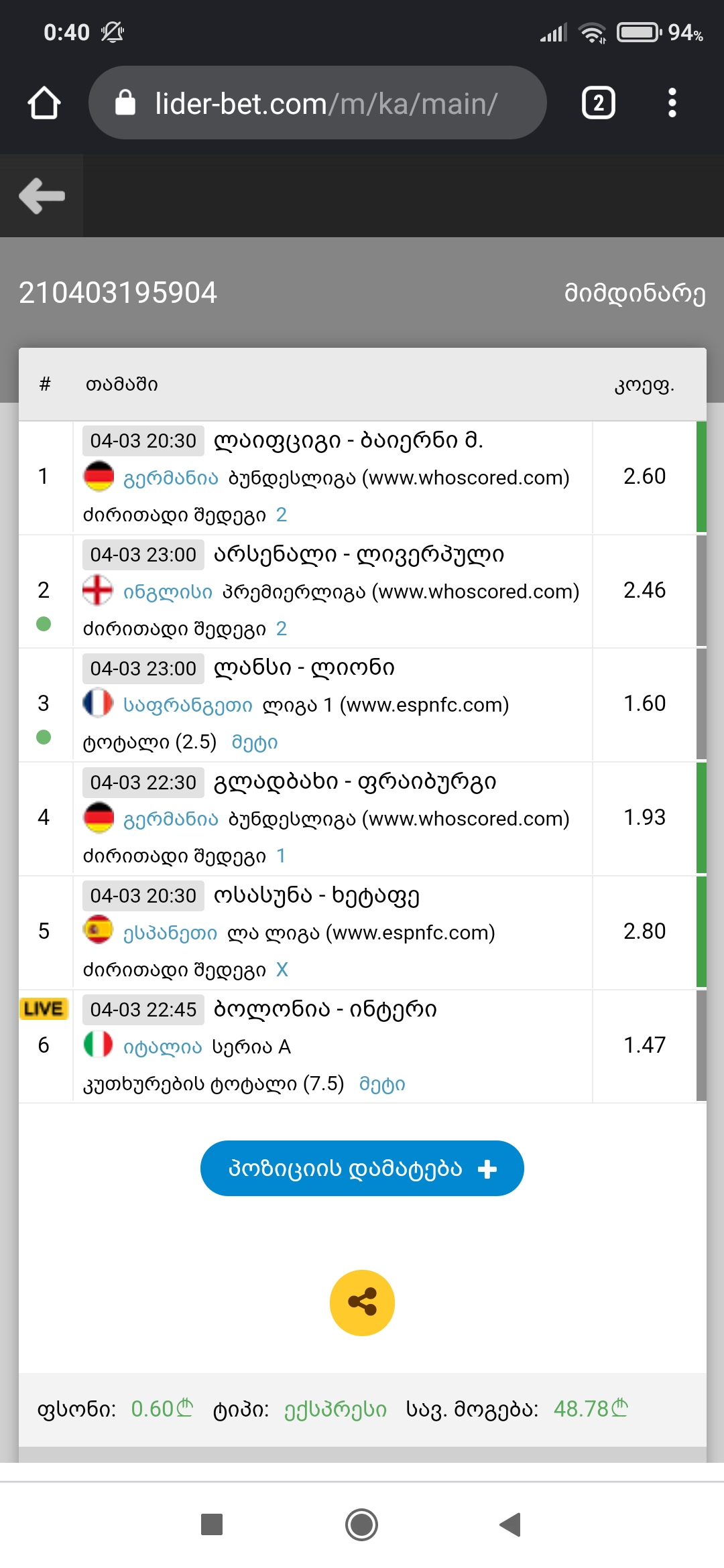Image resolution: width=724 pixels, height=1568 pixels.
Task: Tap the green coefficient bar beside 2.60
Action: pyautogui.click(x=702, y=477)
